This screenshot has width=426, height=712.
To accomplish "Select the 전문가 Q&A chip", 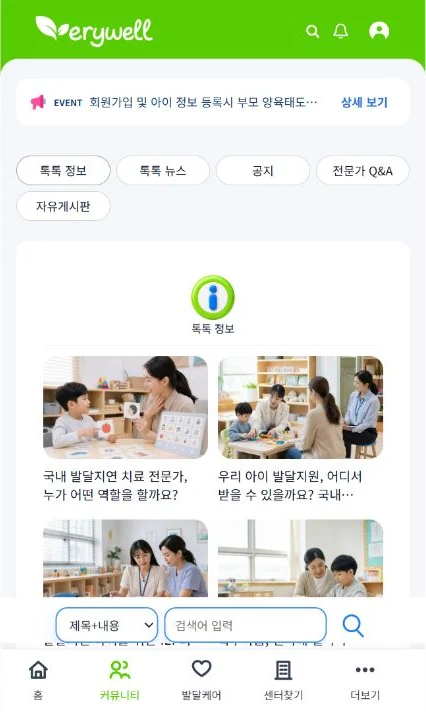I will tap(362, 170).
